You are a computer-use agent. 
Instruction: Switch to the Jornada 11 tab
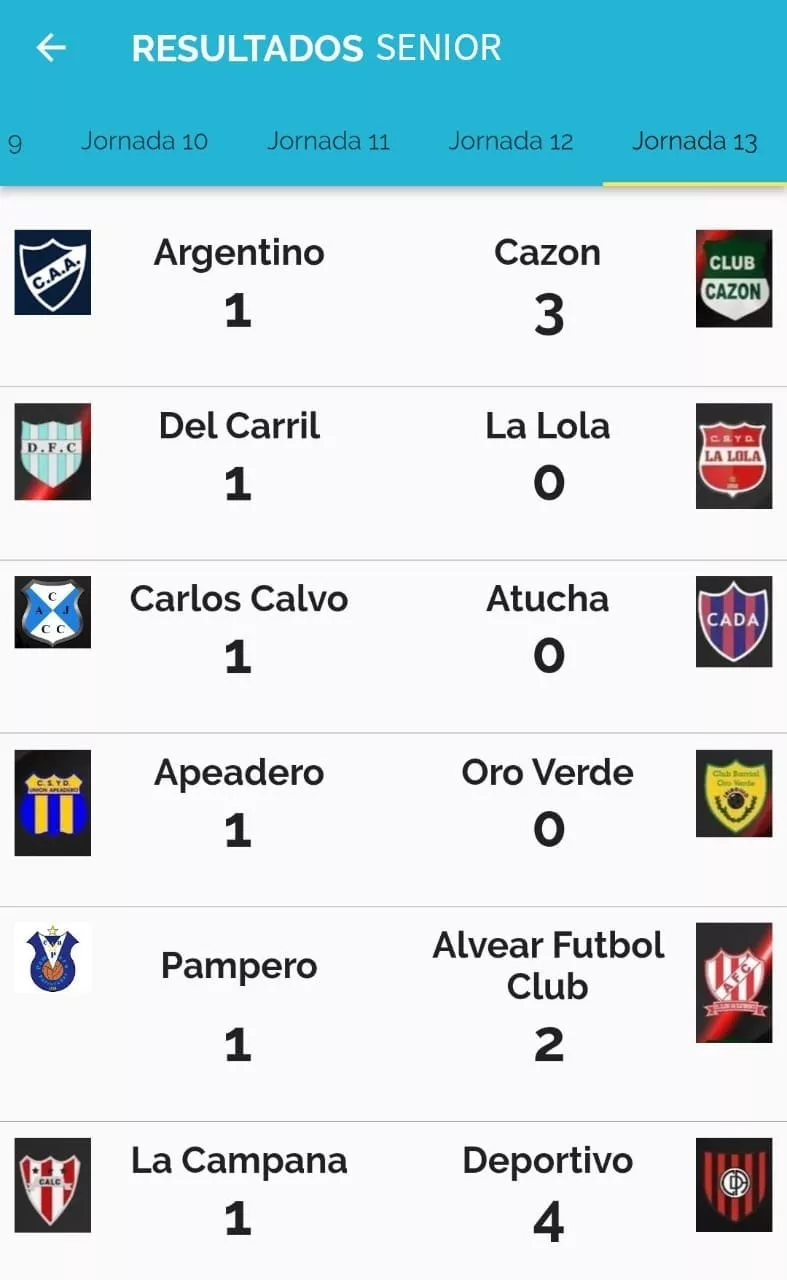click(328, 141)
